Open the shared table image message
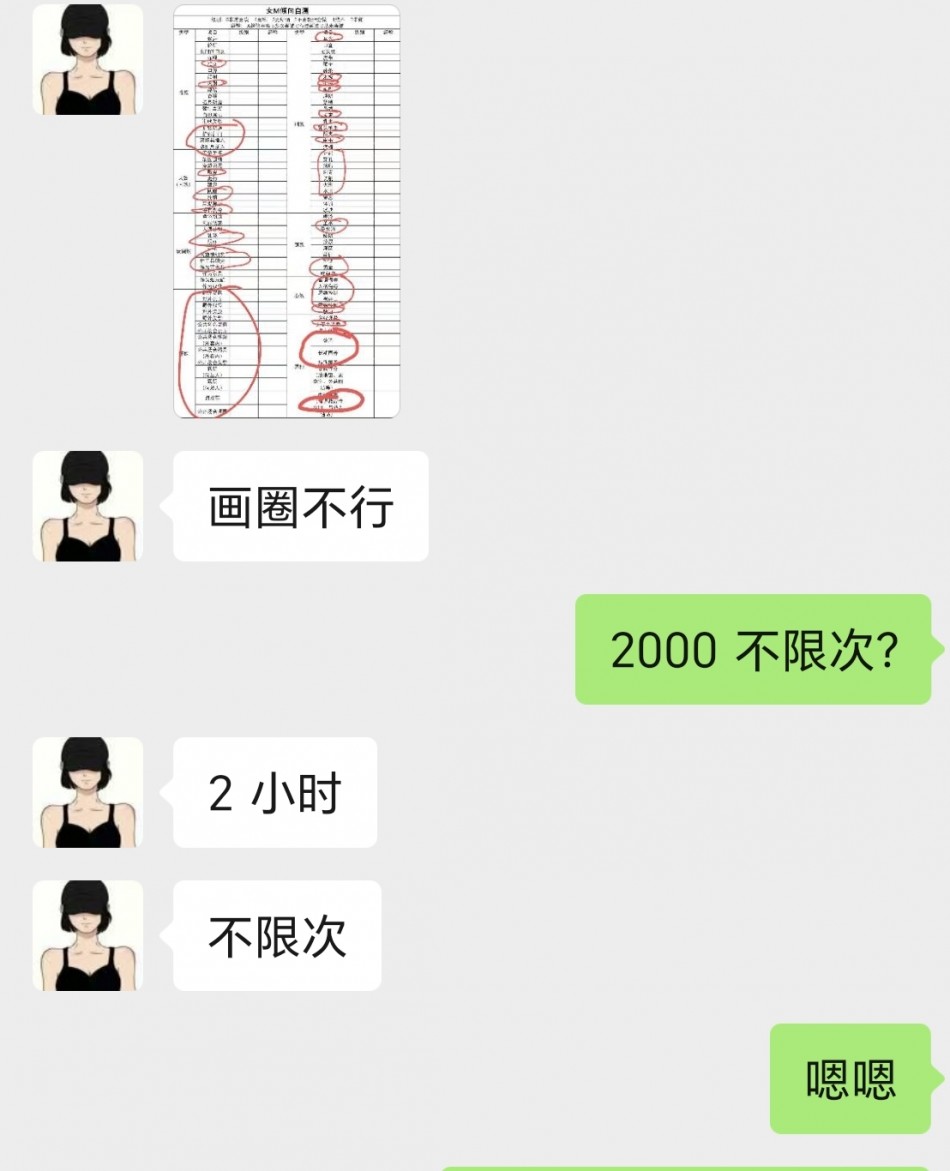Viewport: 950px width, 1171px height. 286,211
